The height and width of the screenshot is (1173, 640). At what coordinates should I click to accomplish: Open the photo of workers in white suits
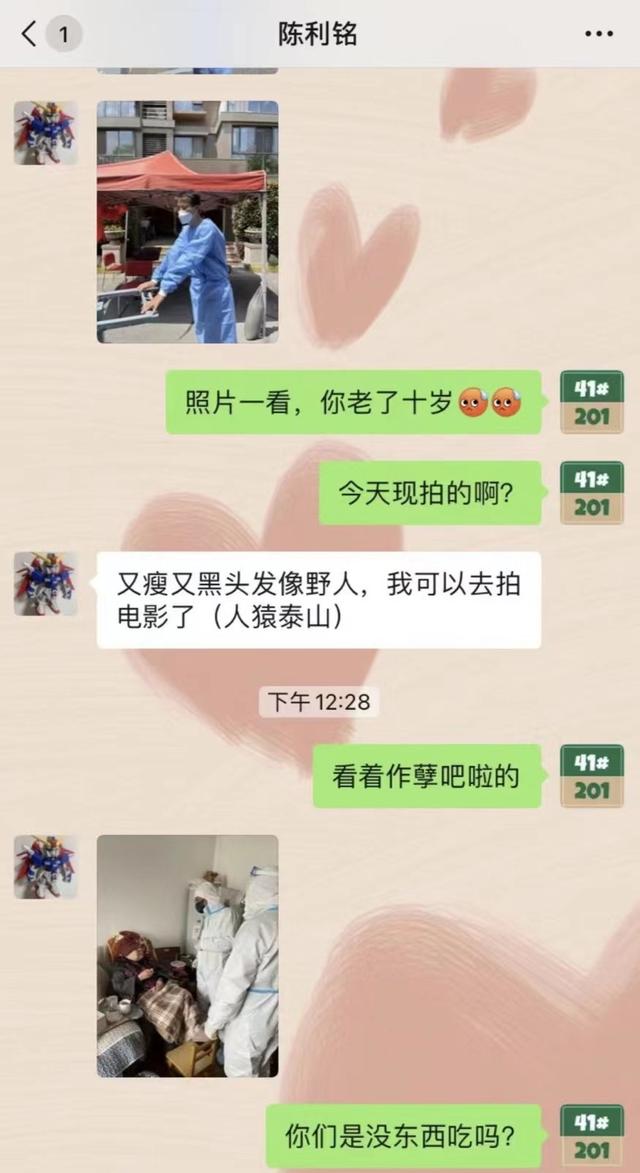click(187, 955)
